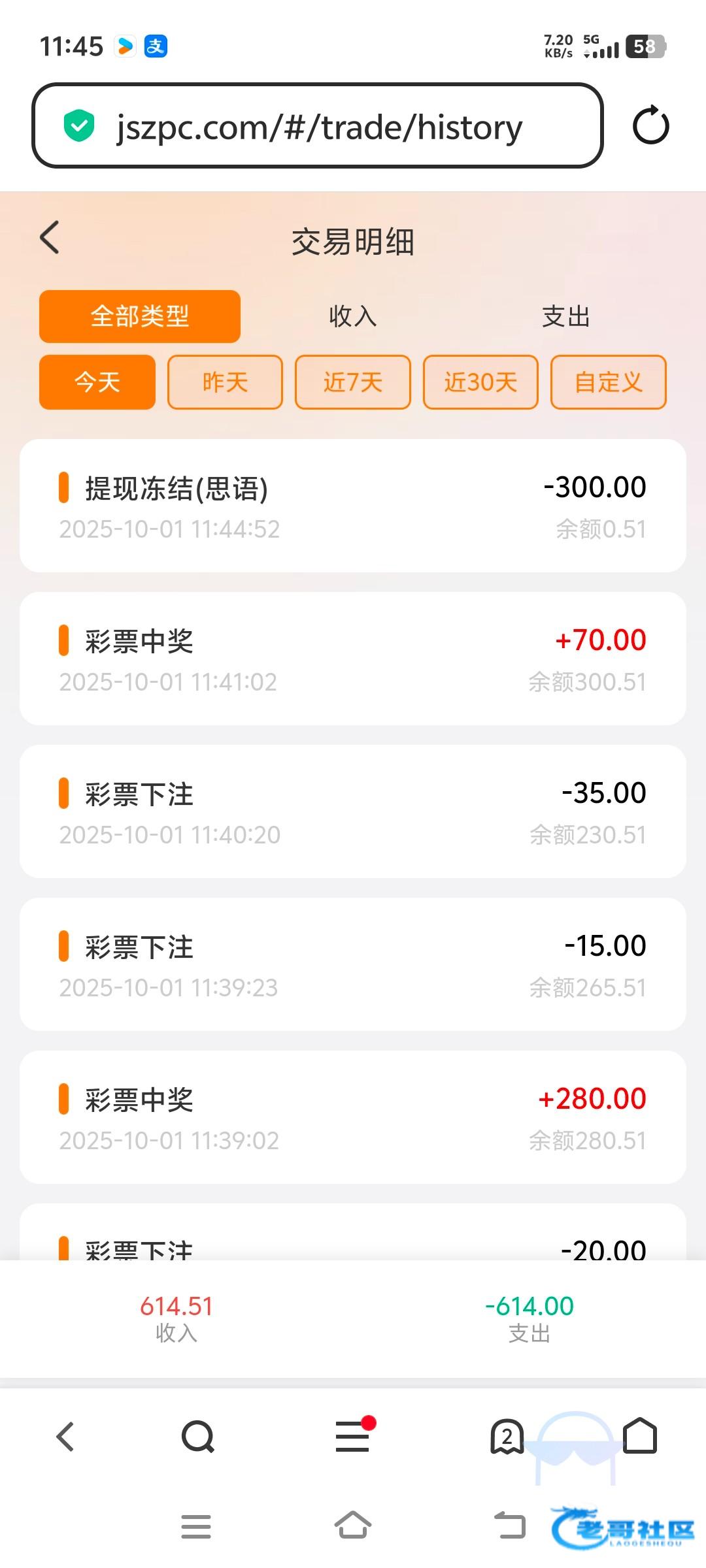Choose the 近7天 date range
This screenshot has width=706, height=1568.
pyautogui.click(x=353, y=382)
